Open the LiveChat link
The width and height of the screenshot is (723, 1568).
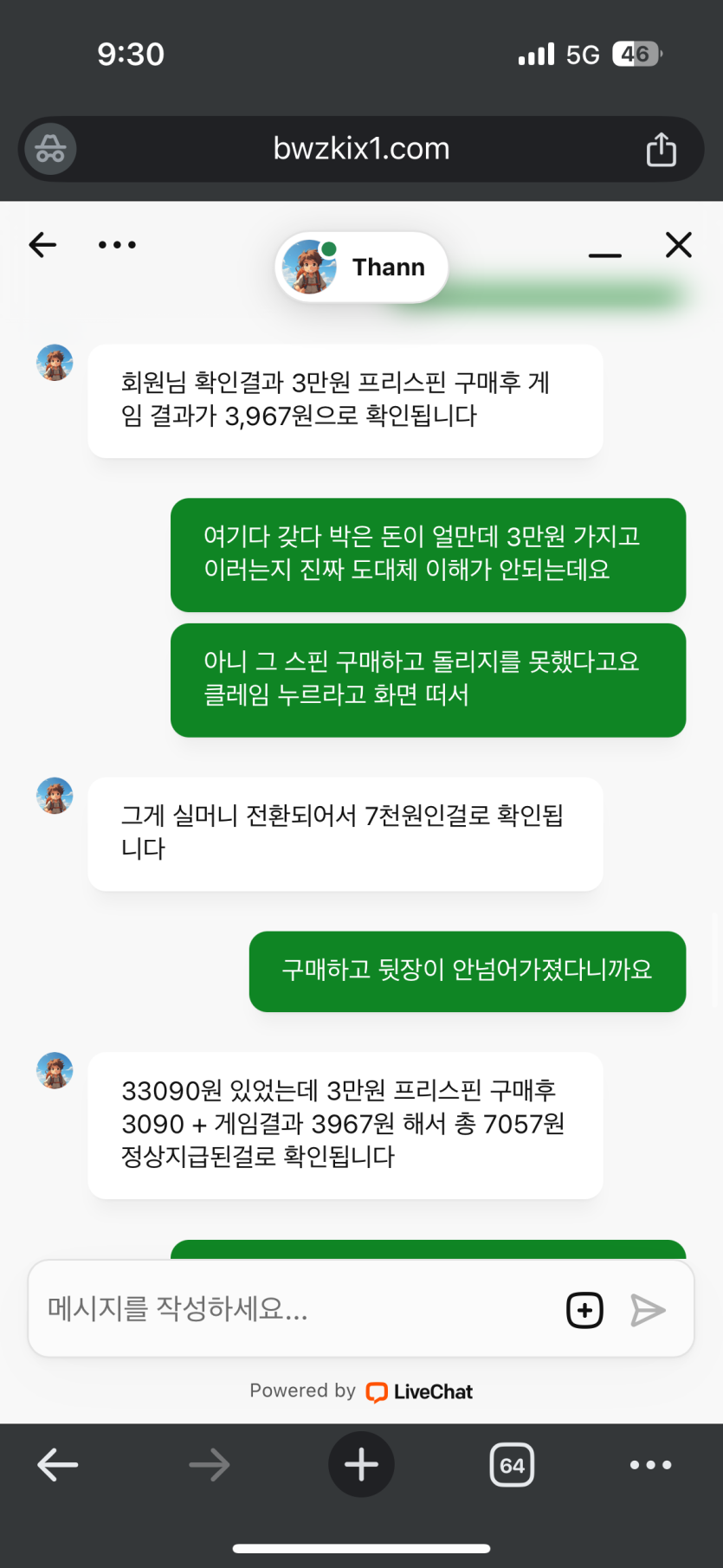(420, 1391)
